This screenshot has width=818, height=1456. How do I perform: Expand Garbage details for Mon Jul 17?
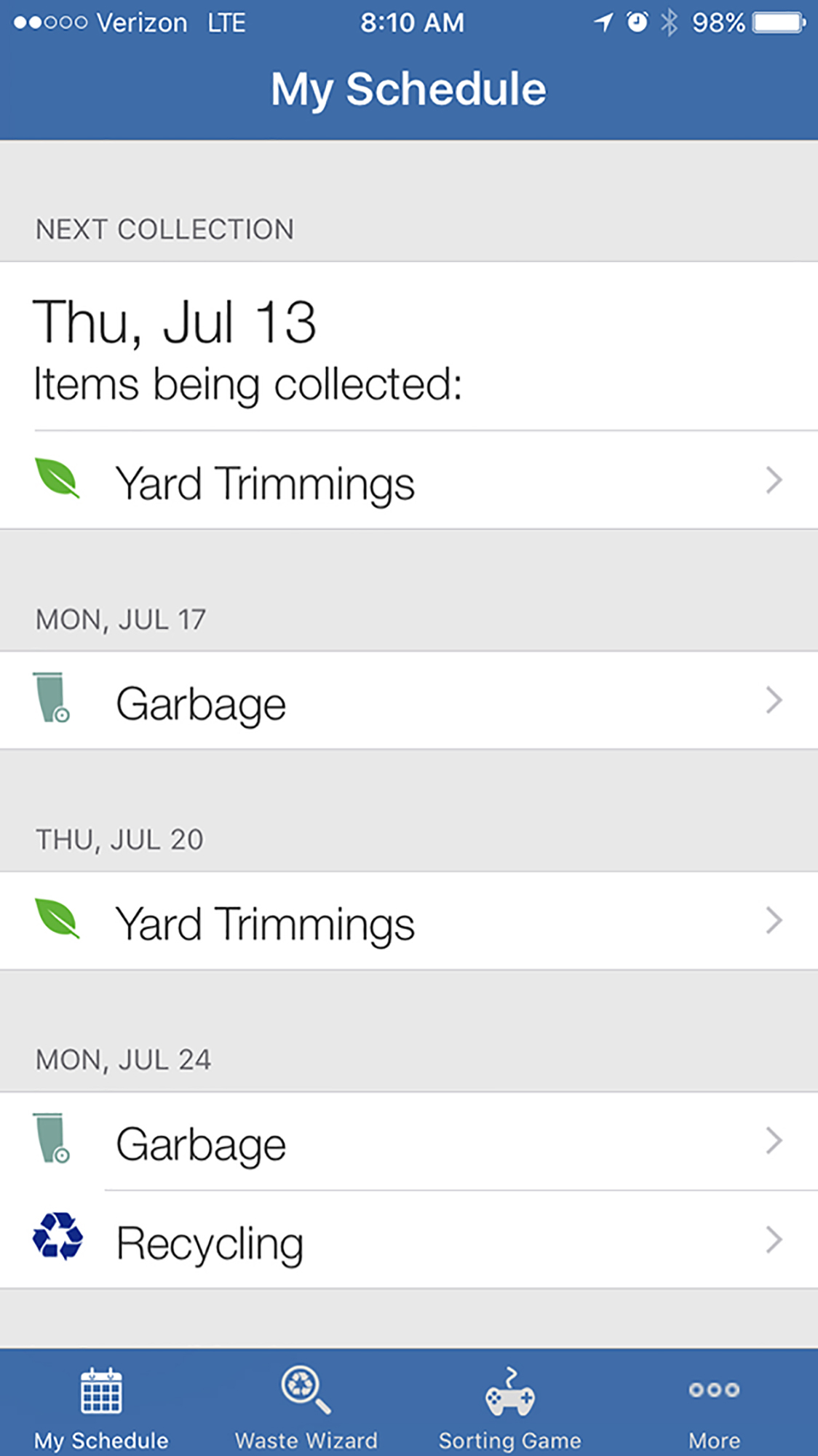(774, 700)
